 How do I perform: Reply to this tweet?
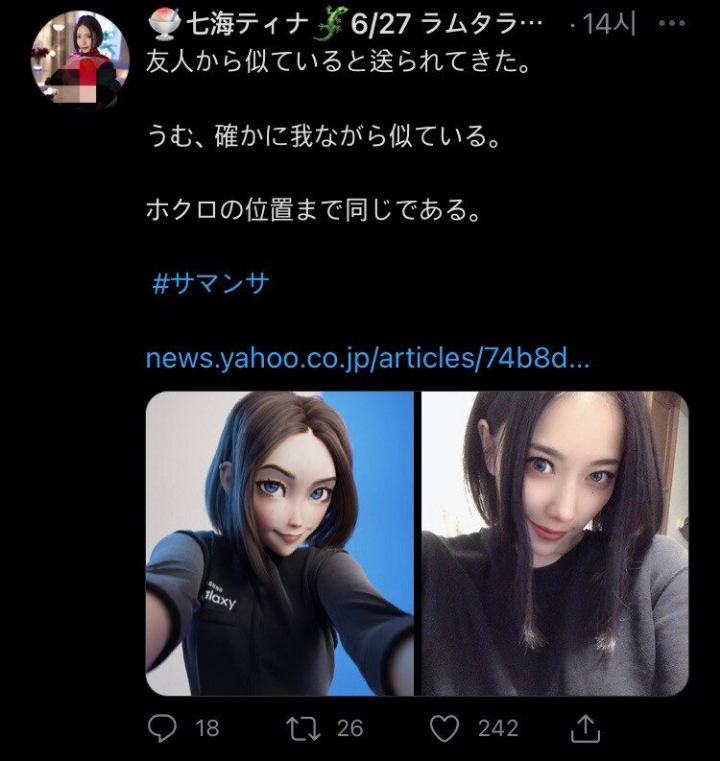pos(163,729)
